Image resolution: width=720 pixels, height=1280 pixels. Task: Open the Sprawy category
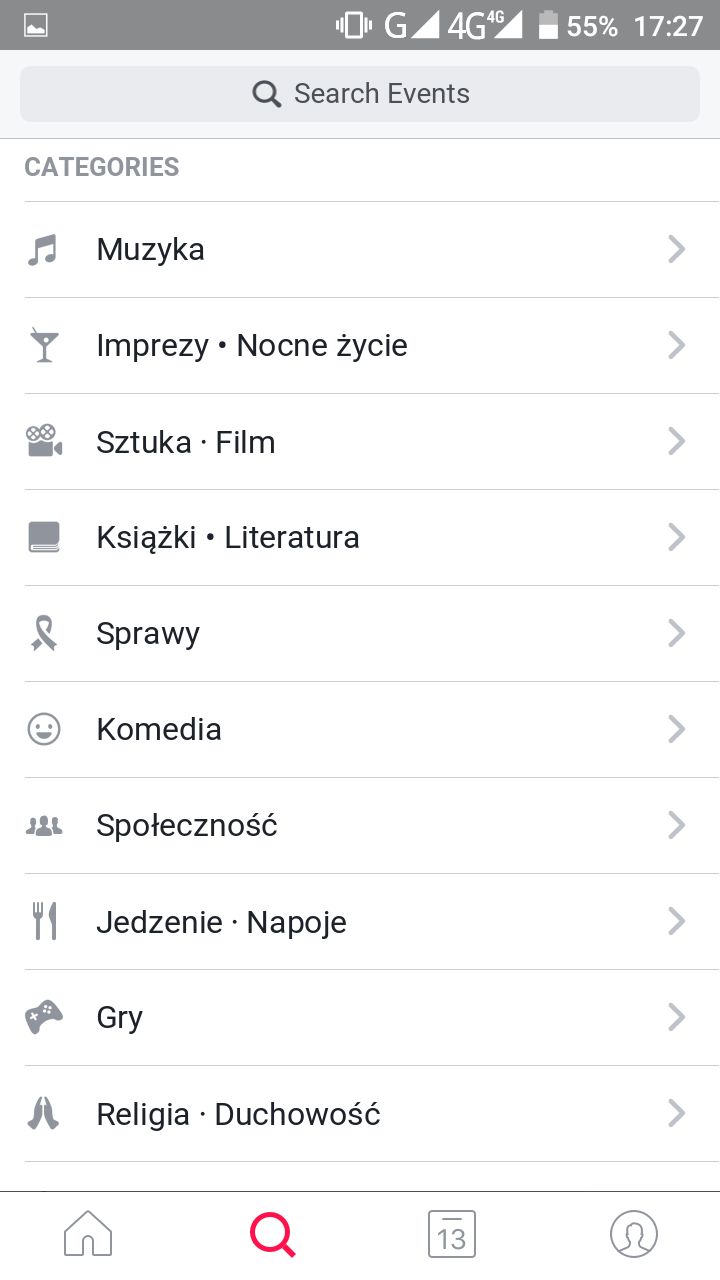point(360,633)
